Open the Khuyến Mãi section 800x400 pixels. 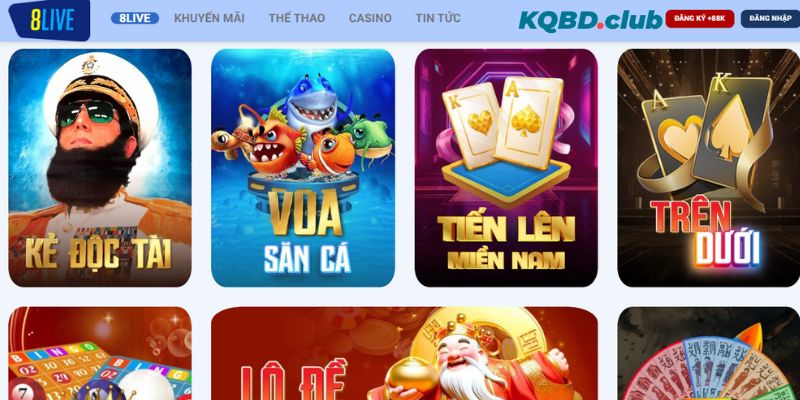click(211, 18)
